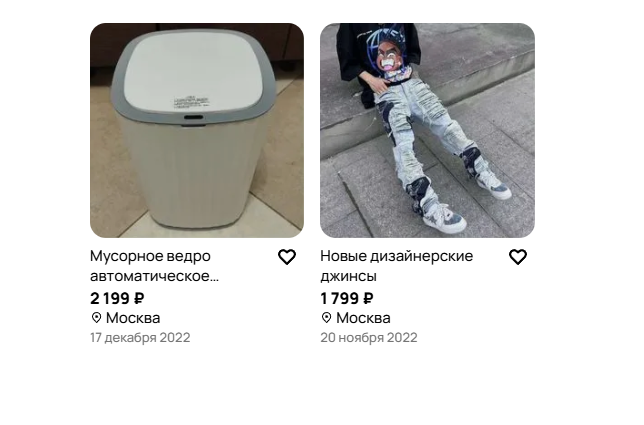
Task: Favorite the Мусорное ведро автоматическое listing
Action: (287, 257)
